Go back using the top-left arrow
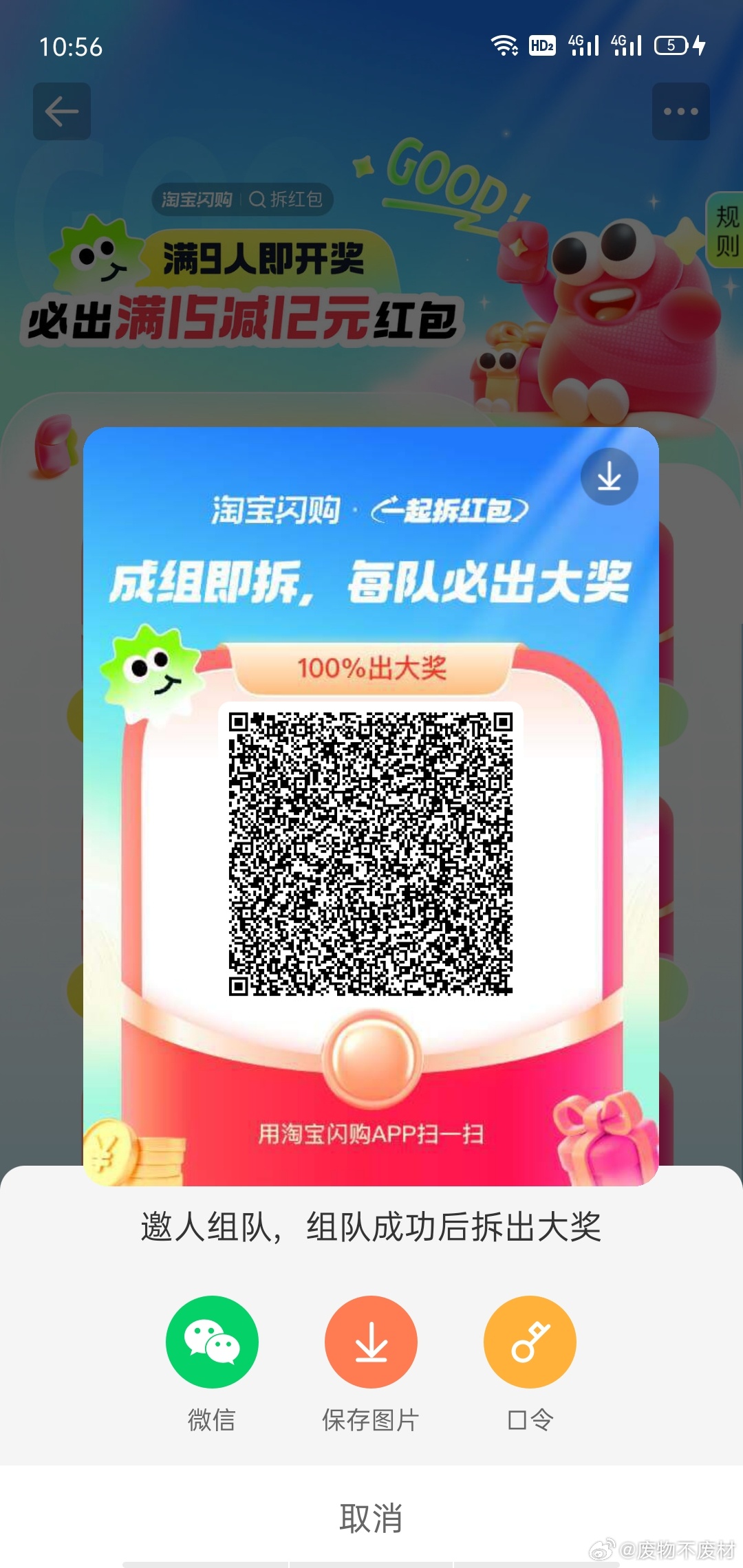Image resolution: width=743 pixels, height=1568 pixels. (62, 111)
